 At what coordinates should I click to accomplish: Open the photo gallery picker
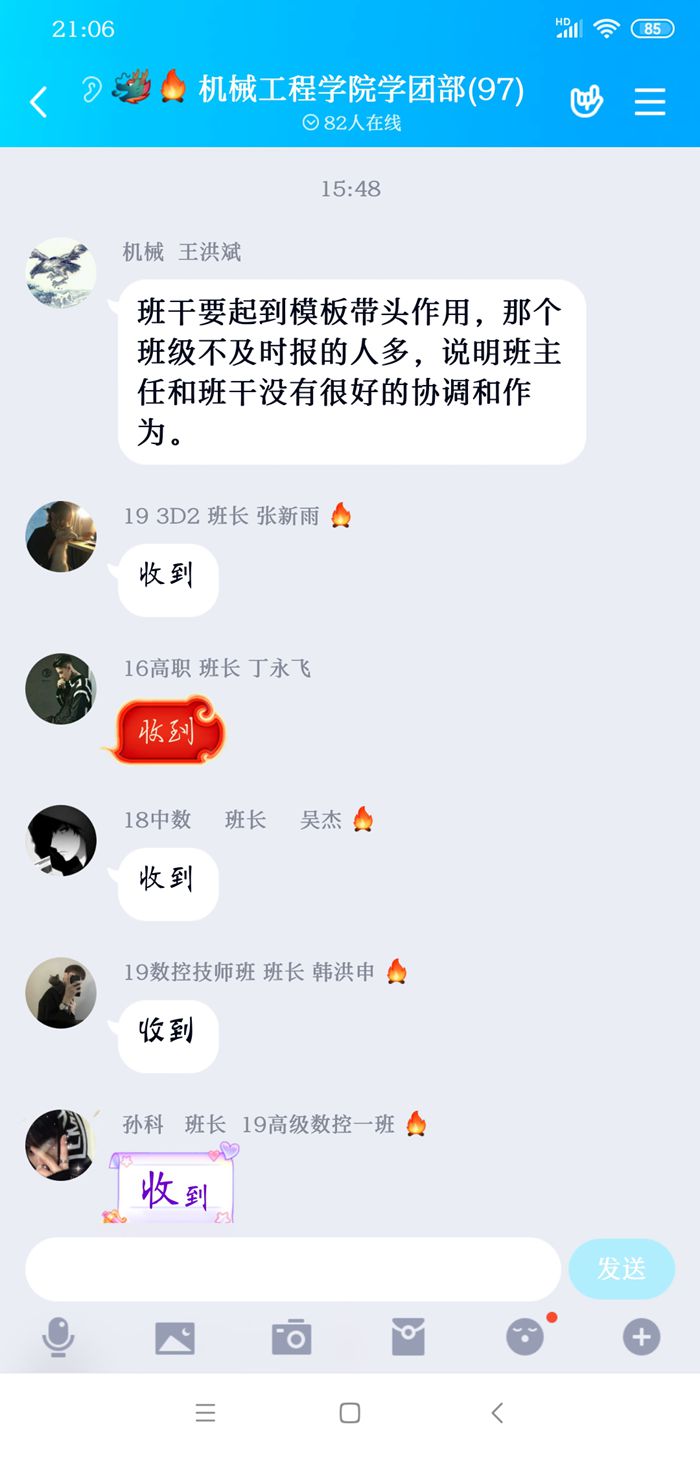[175, 1337]
